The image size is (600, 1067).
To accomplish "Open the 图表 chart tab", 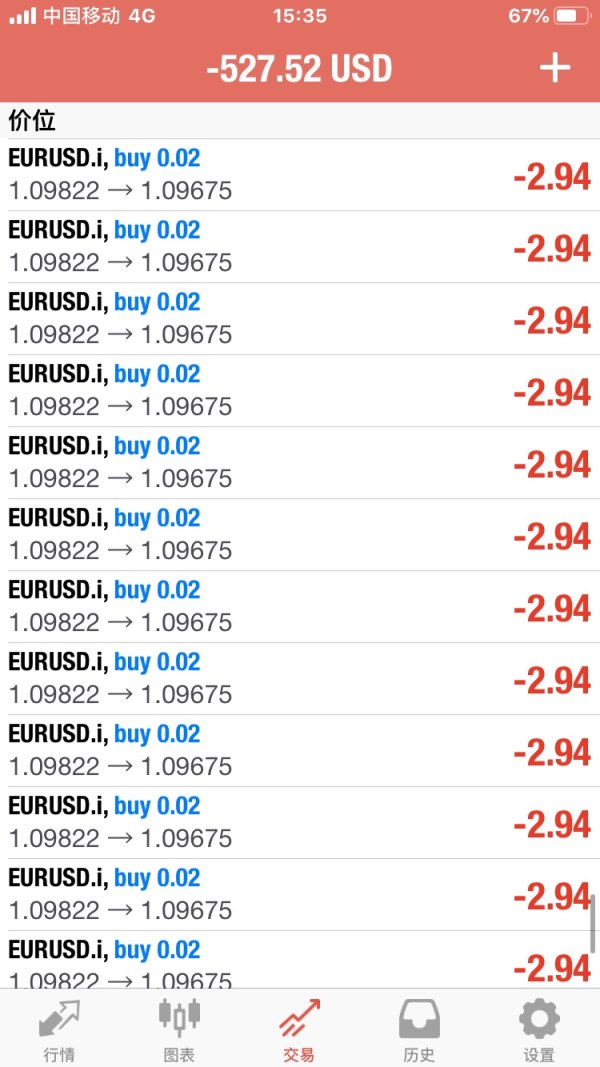I will click(180, 1030).
